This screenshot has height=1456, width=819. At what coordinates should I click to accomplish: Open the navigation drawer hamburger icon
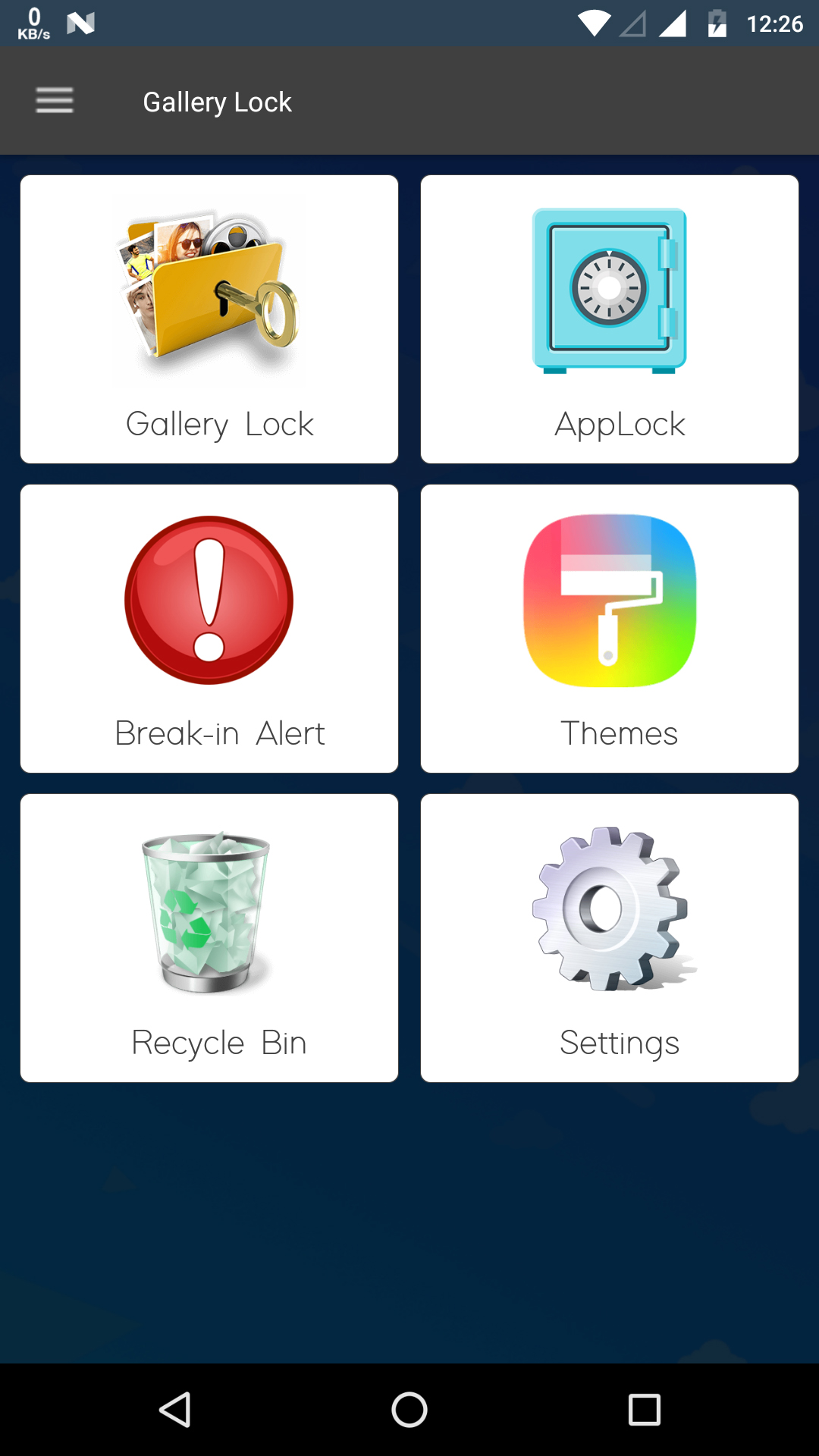[54, 100]
